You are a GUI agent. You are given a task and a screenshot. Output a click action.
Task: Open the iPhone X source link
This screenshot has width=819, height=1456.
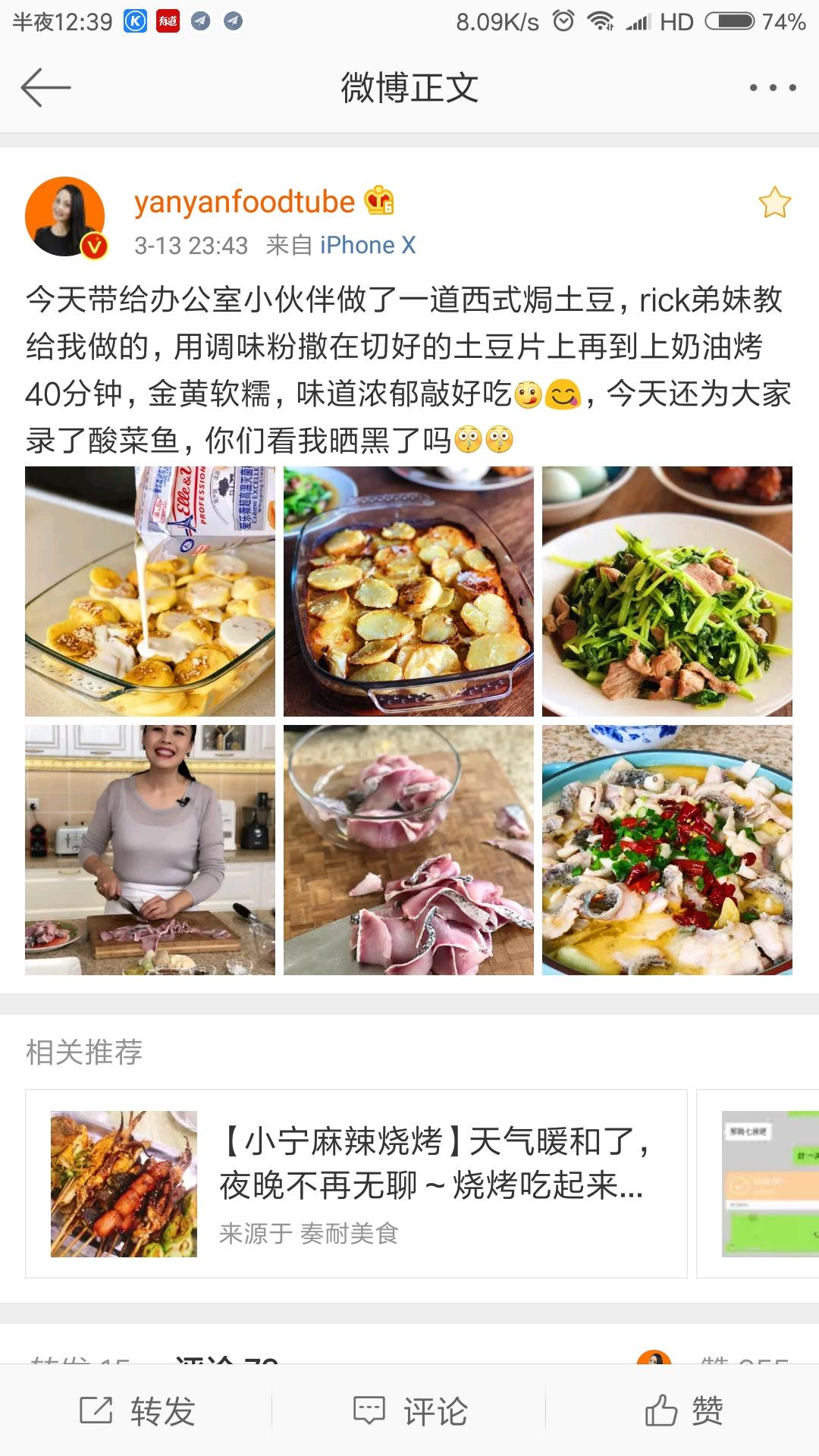point(368,246)
